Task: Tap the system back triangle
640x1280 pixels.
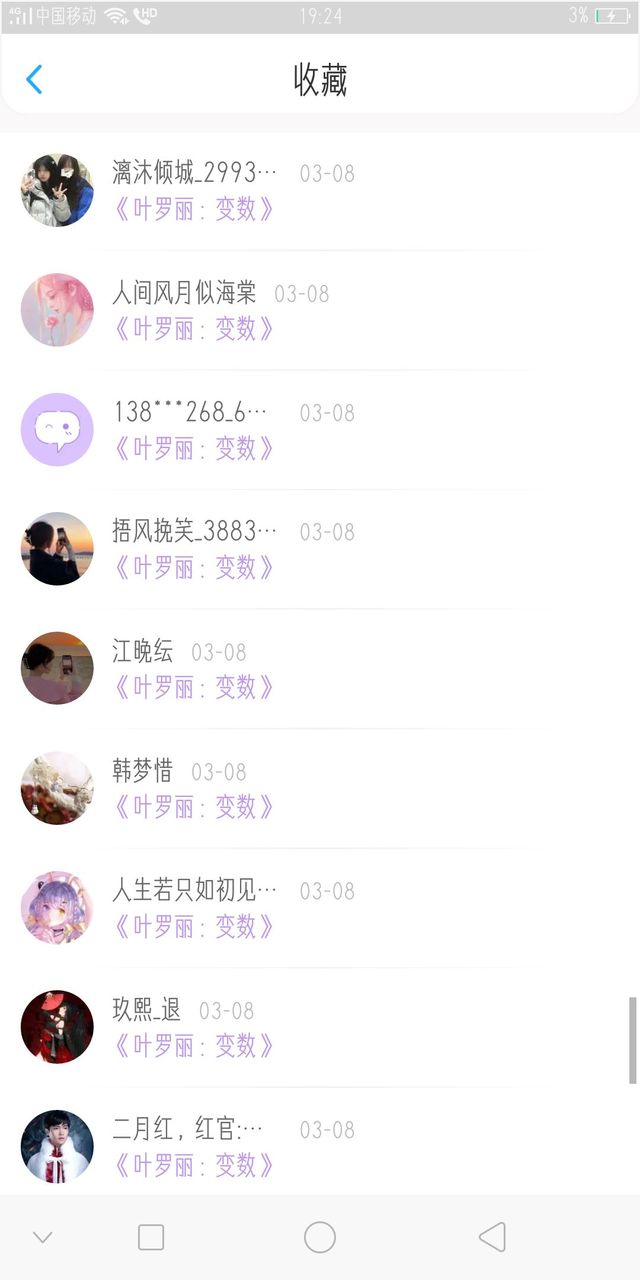Action: [x=492, y=1237]
